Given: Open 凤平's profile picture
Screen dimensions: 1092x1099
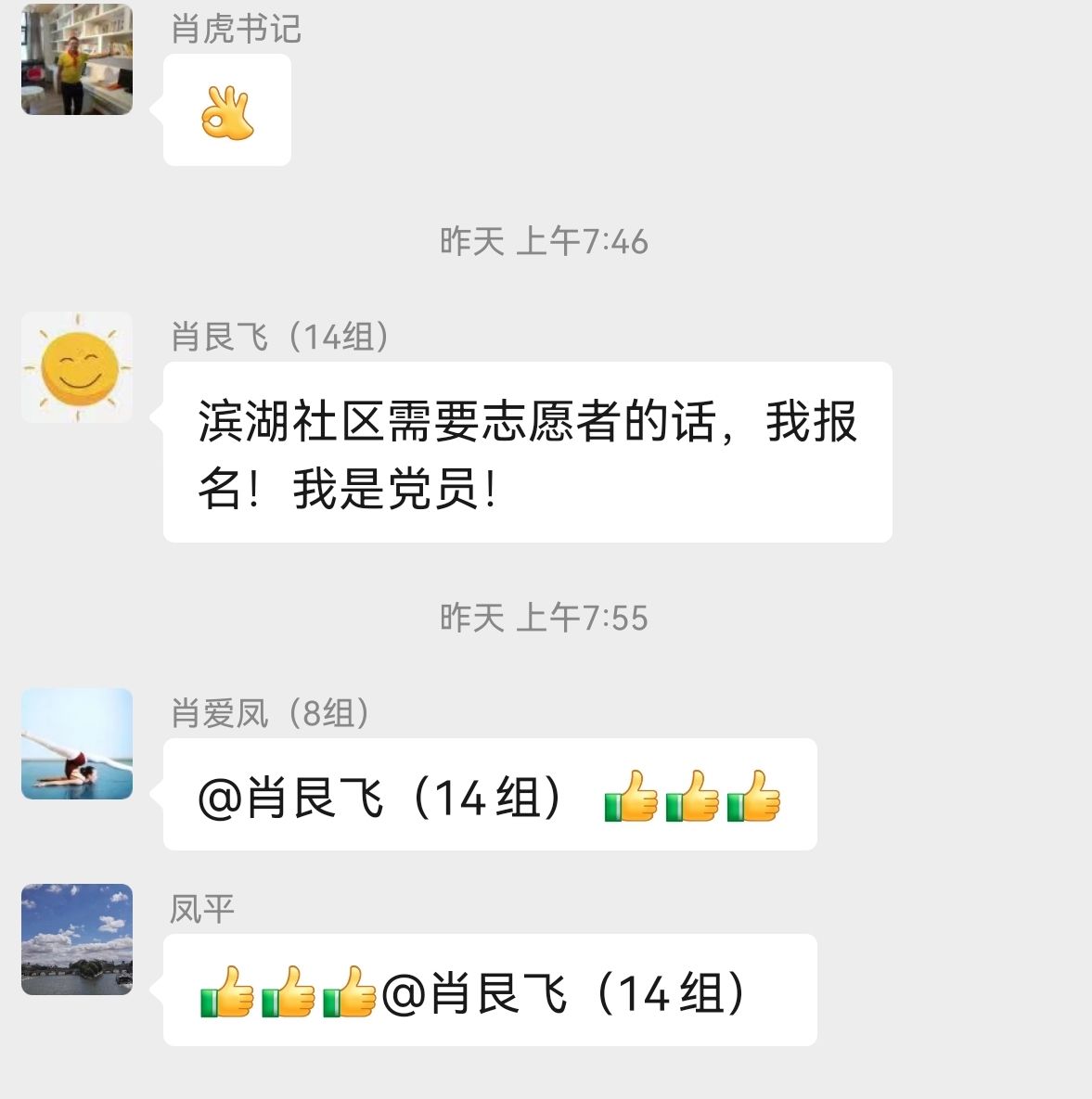Looking at the screenshot, I should click(77, 939).
